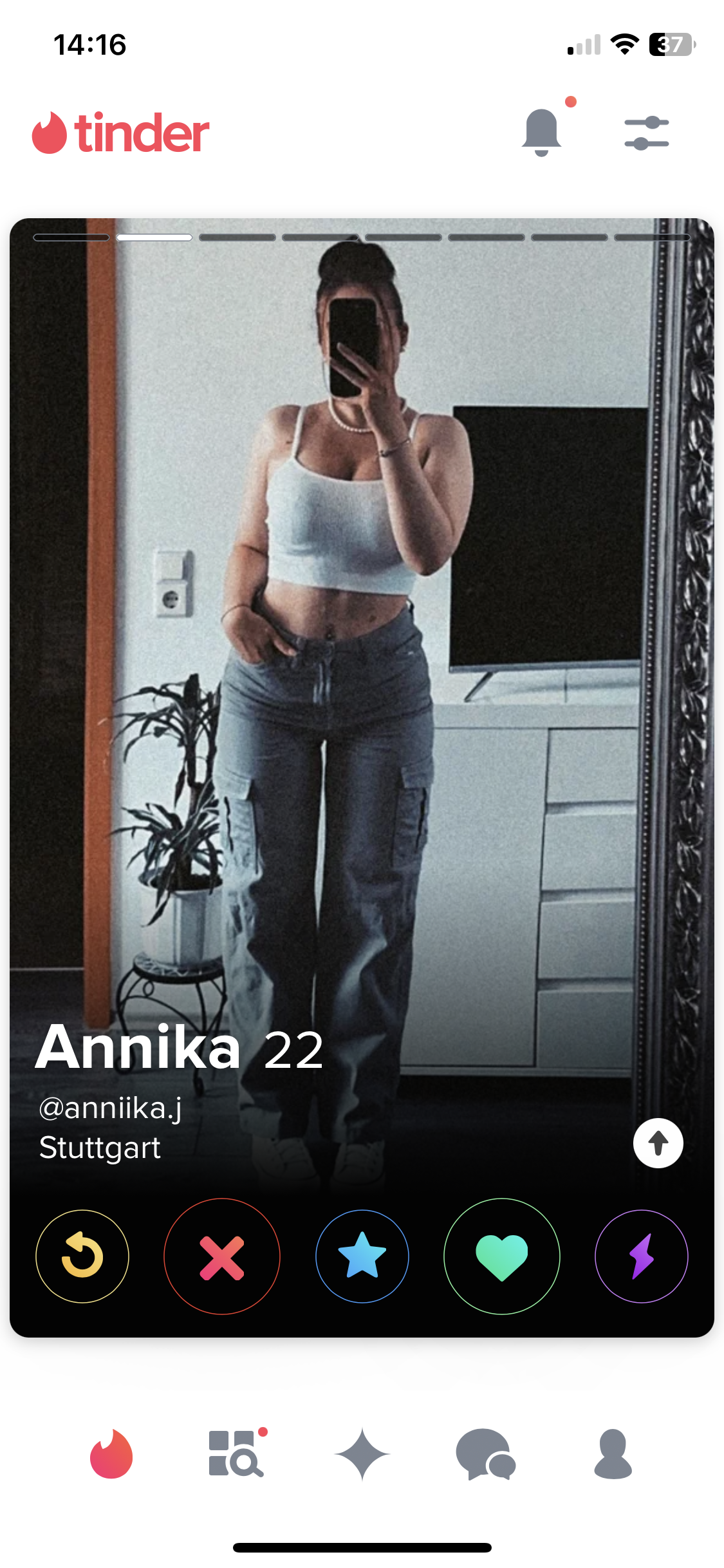724x1568 pixels.
Task: Open your profile tab
Action: click(x=613, y=1454)
